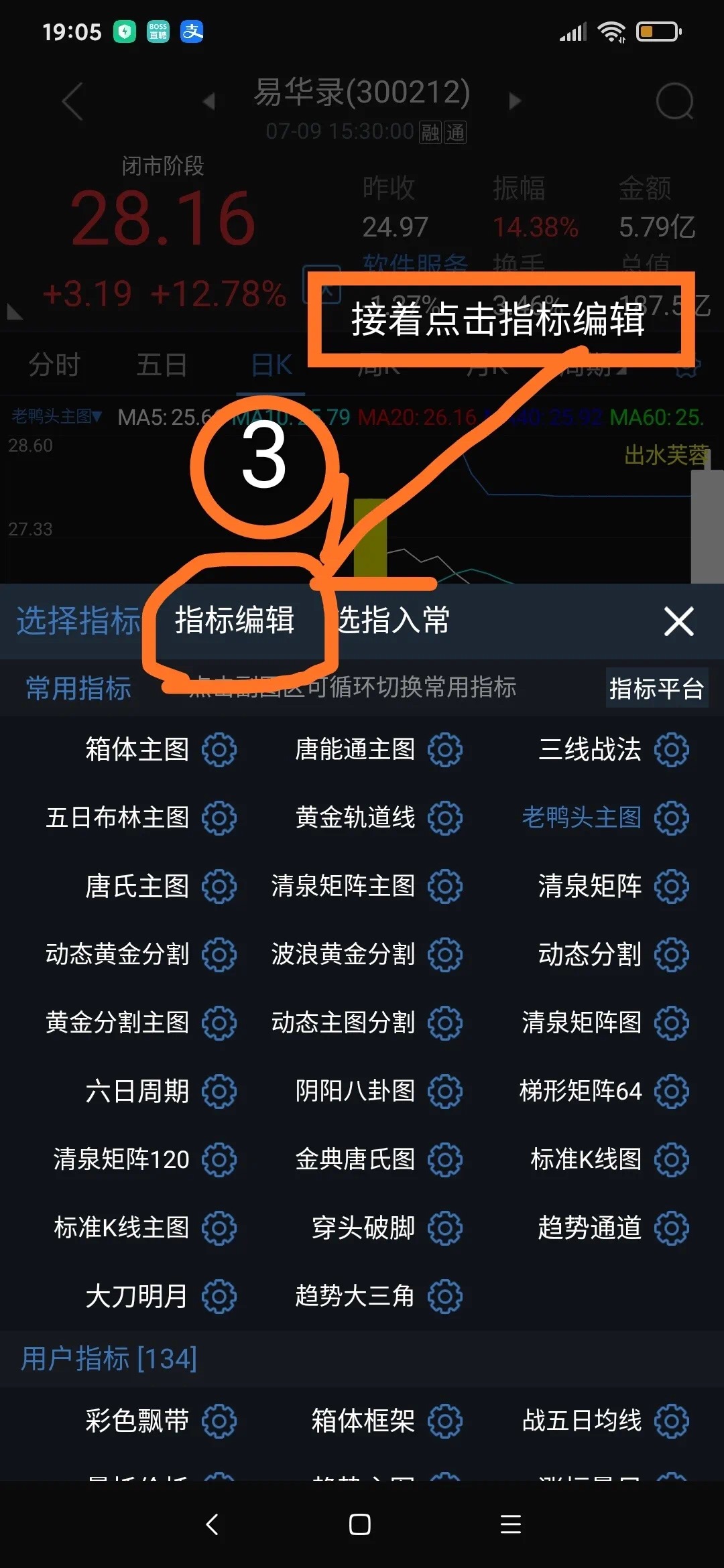
Task: Pick the 标准K线图 indicator
Action: tap(585, 1159)
